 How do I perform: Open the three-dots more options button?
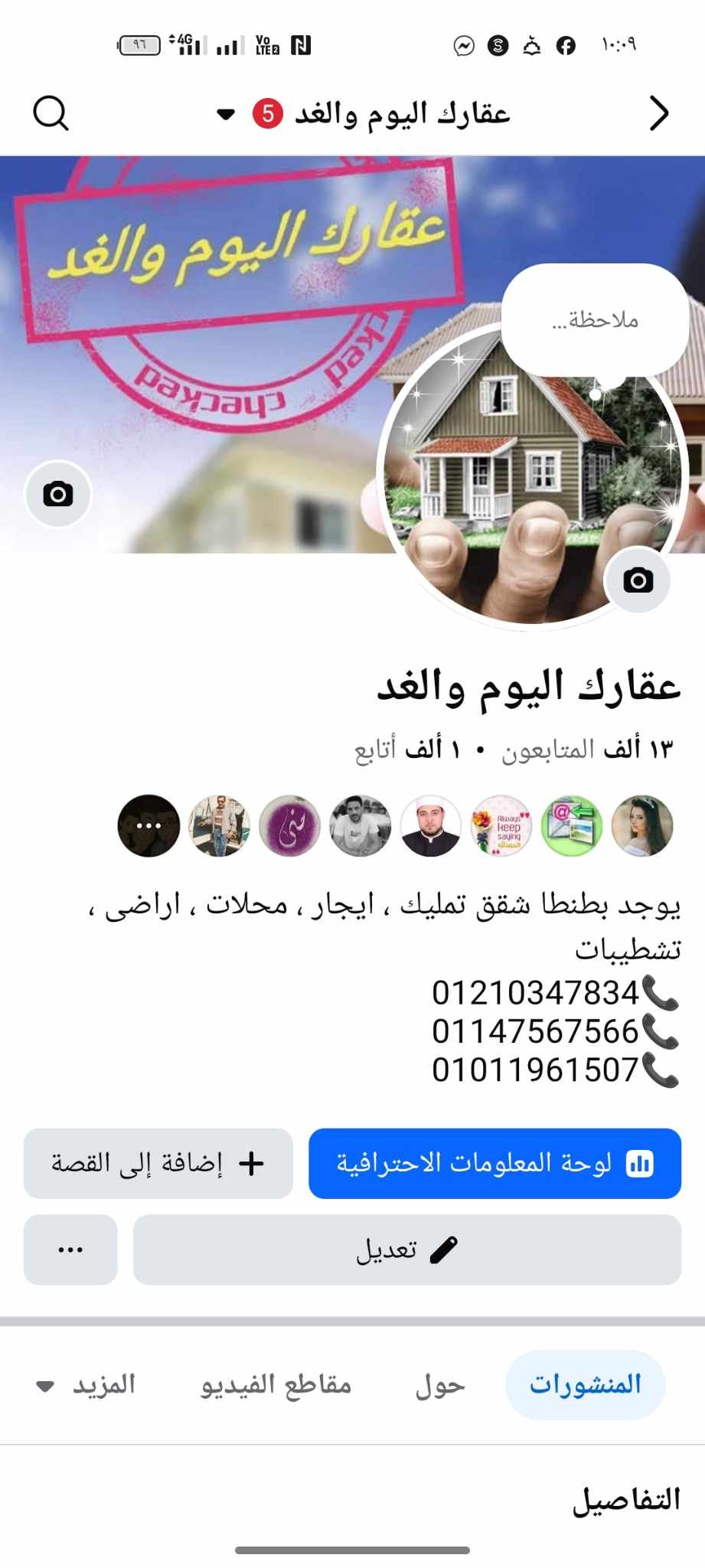coord(70,1249)
